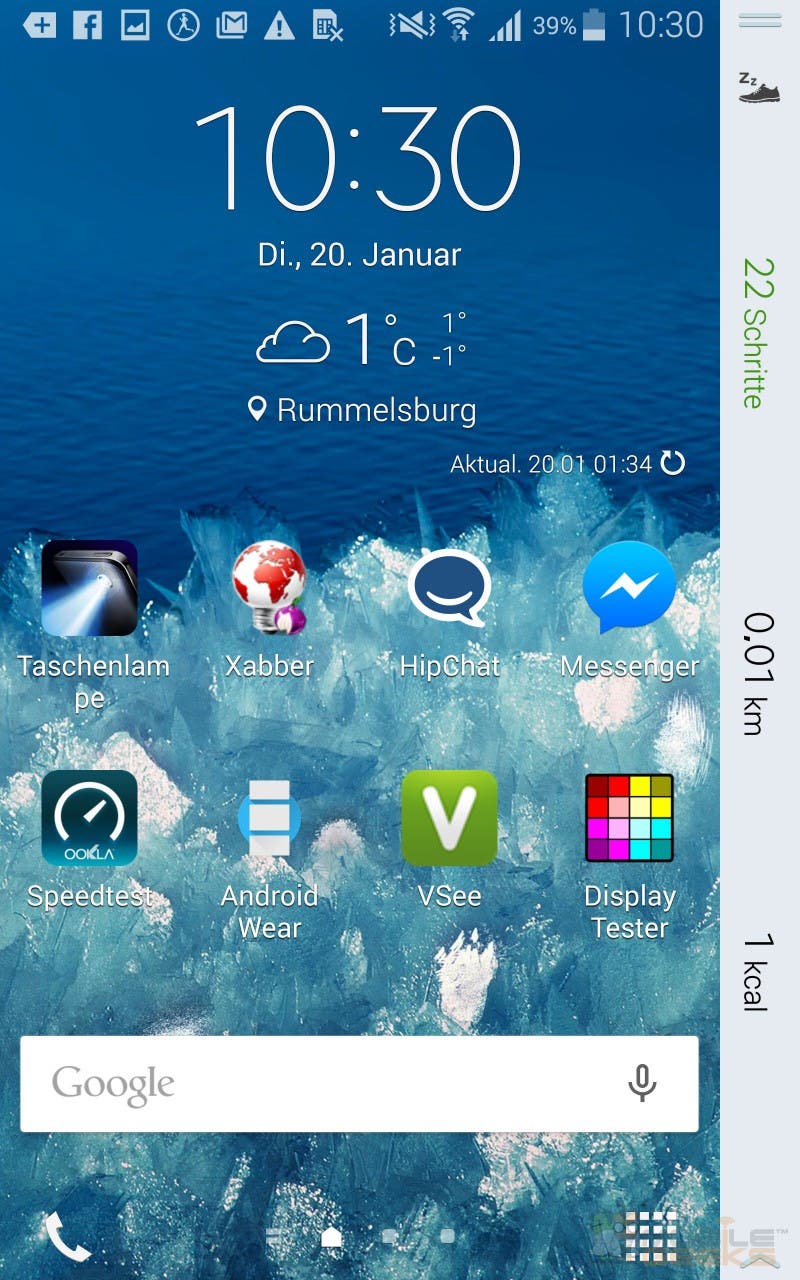The image size is (800, 1280).
Task: Open the Rummelsburg weather details
Action: tap(363, 410)
